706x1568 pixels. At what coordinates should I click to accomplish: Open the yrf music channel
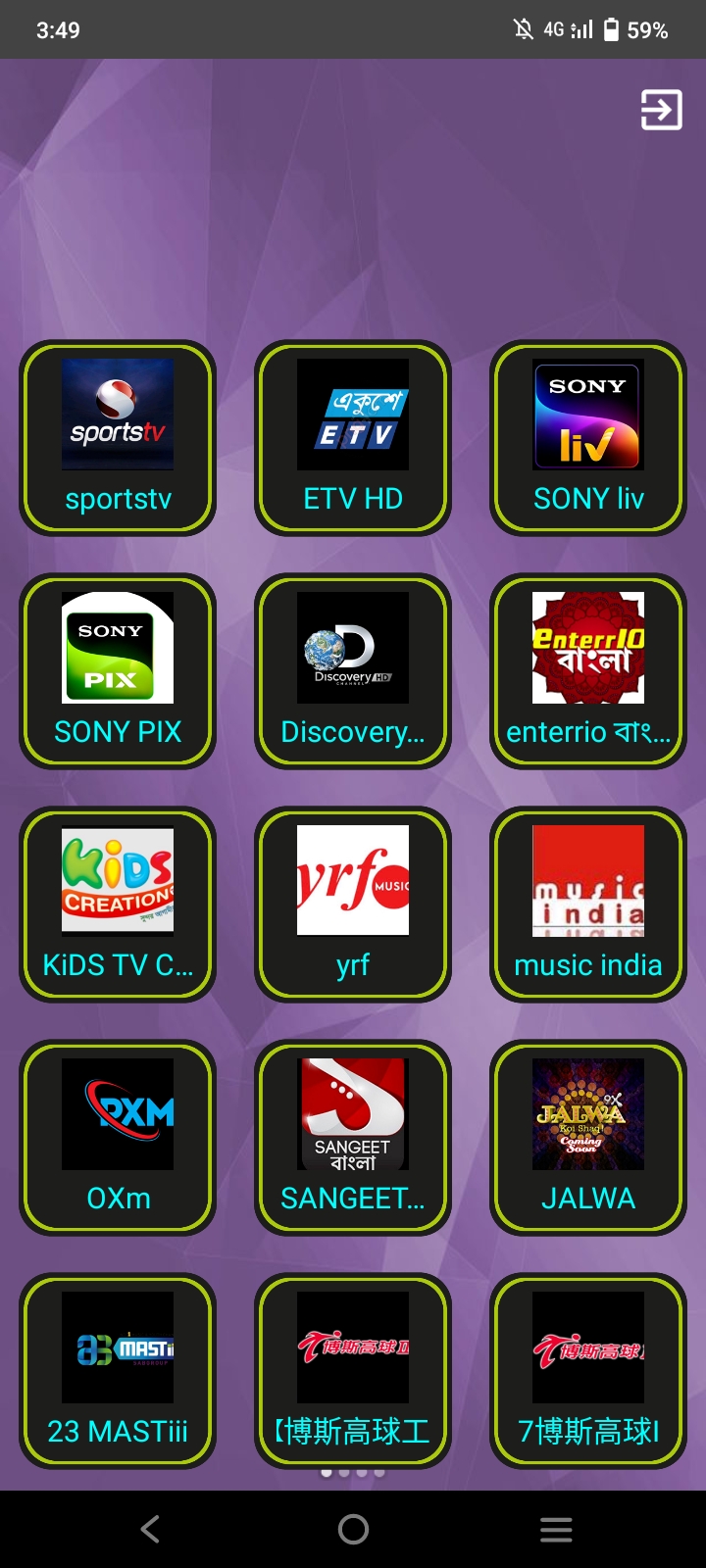coord(353,905)
